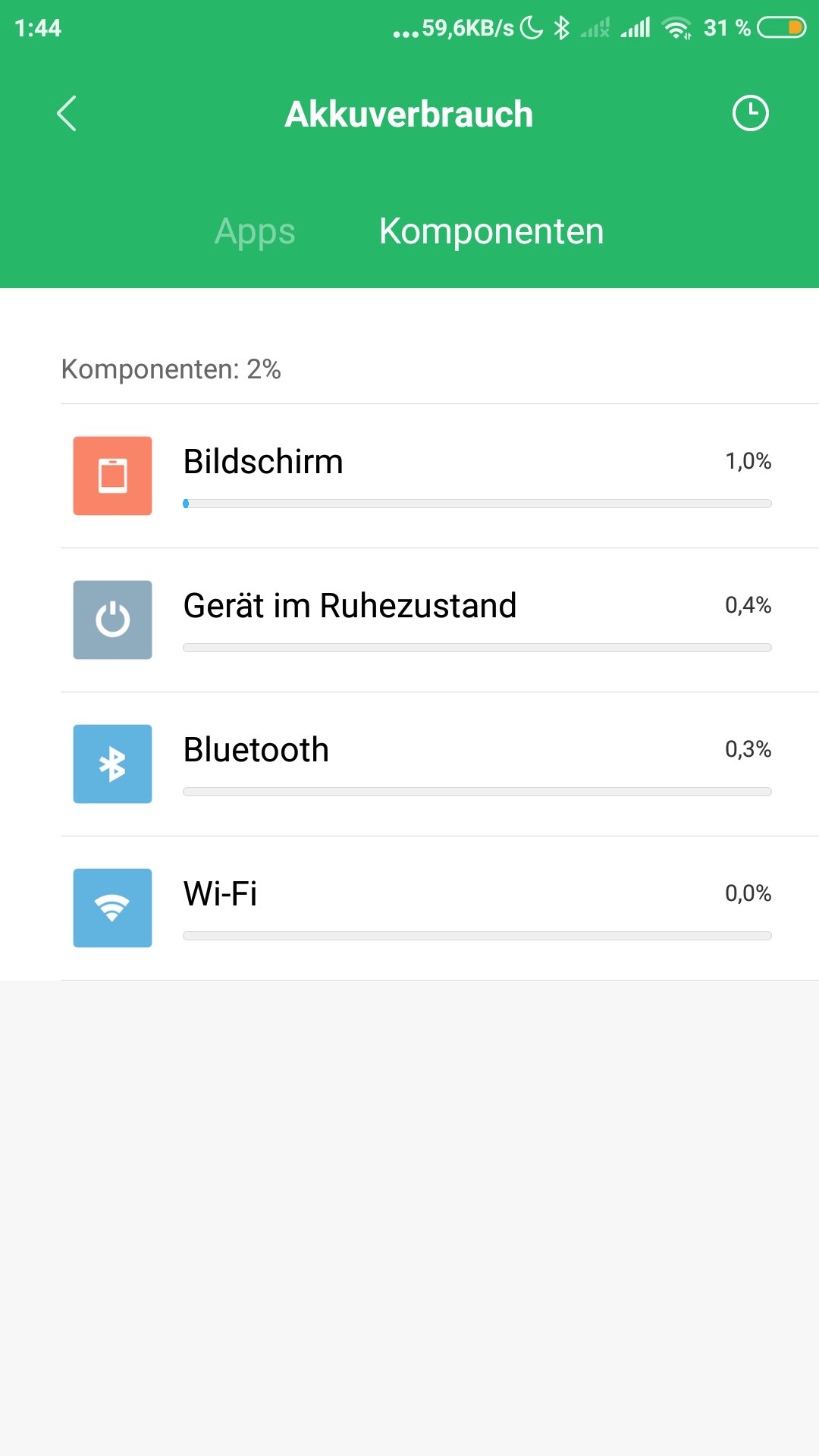Go back from Akkuverbrauch screen
819x1456 pixels.
coord(67,114)
